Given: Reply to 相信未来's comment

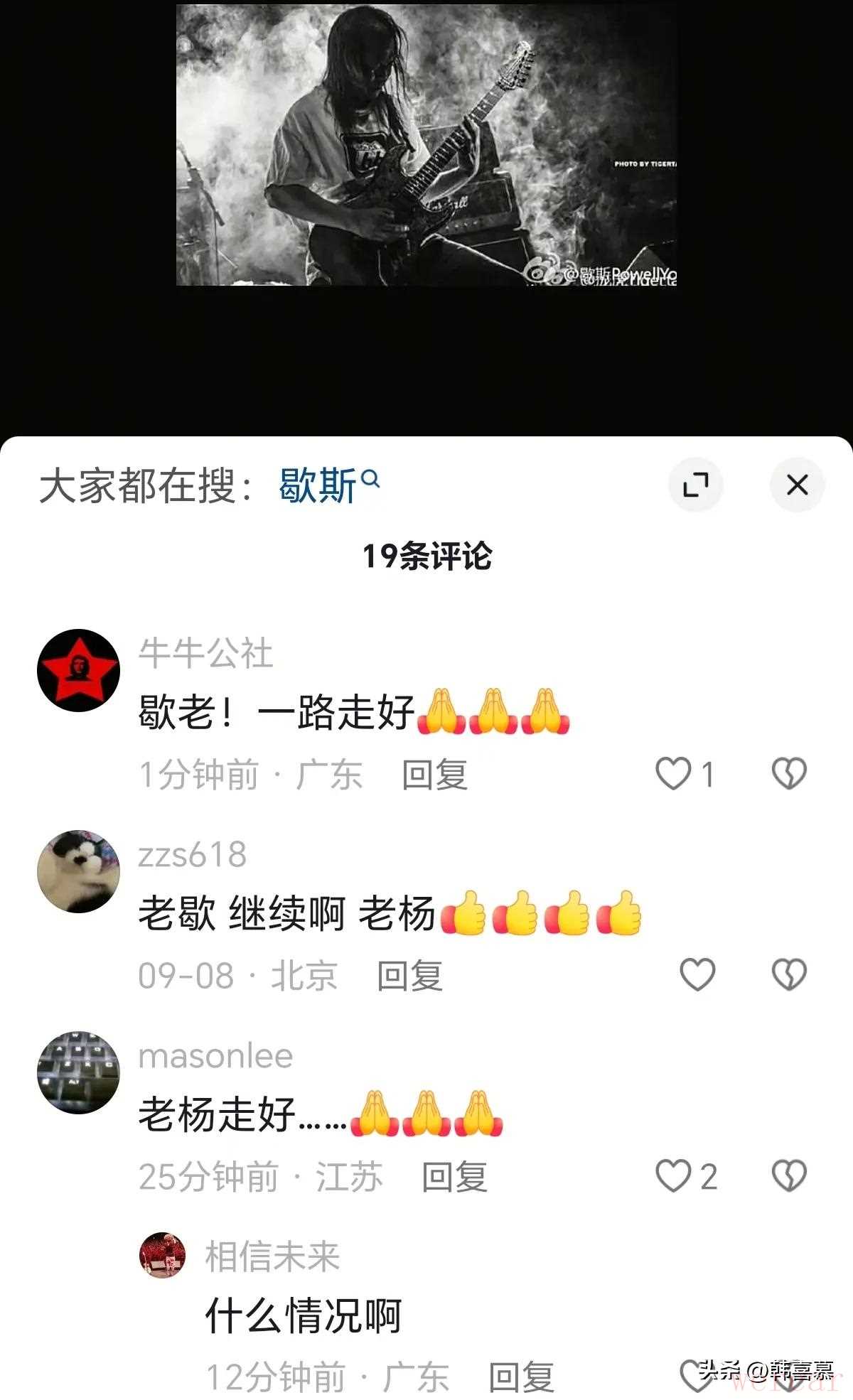Looking at the screenshot, I should pyautogui.click(x=521, y=1377).
